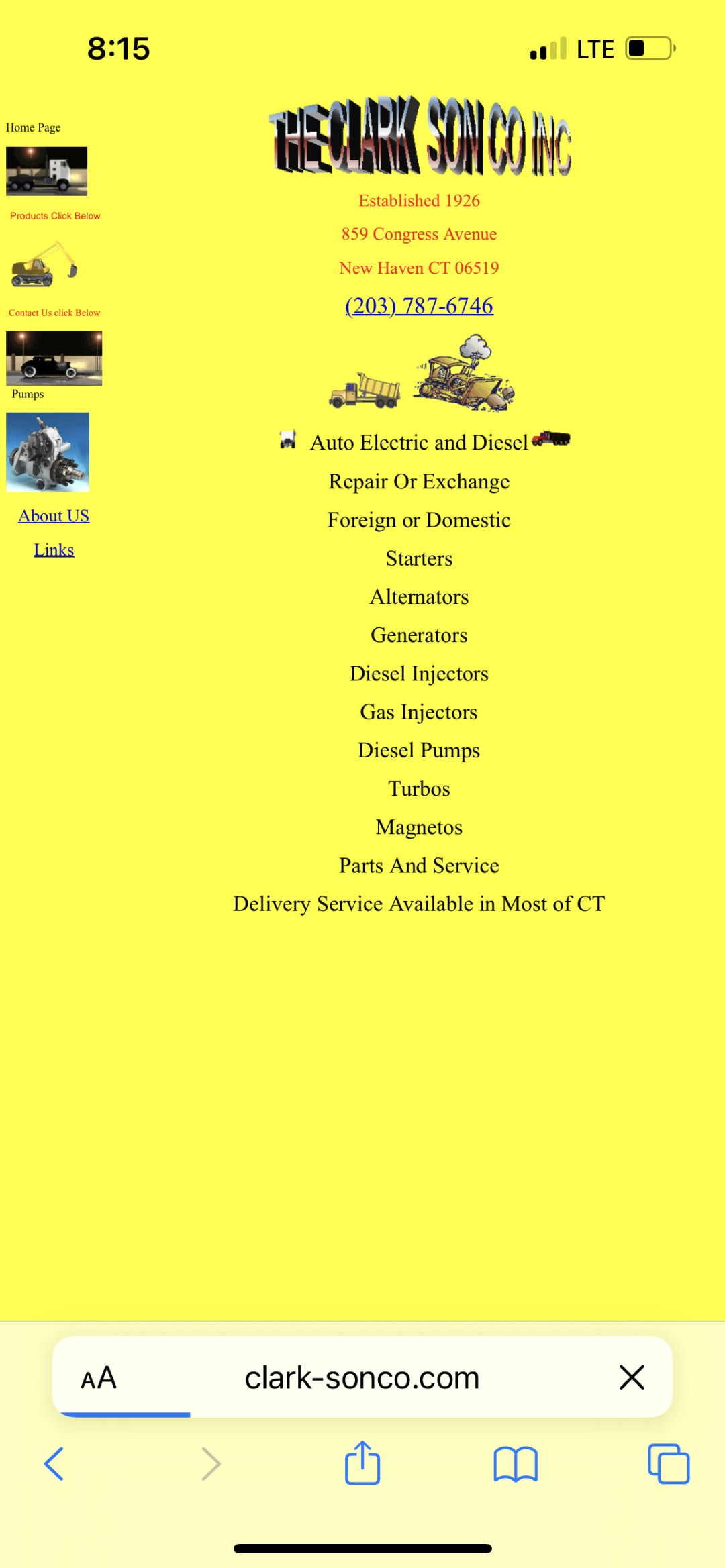Go back to the previous page
725x1568 pixels.
pos(54,1463)
